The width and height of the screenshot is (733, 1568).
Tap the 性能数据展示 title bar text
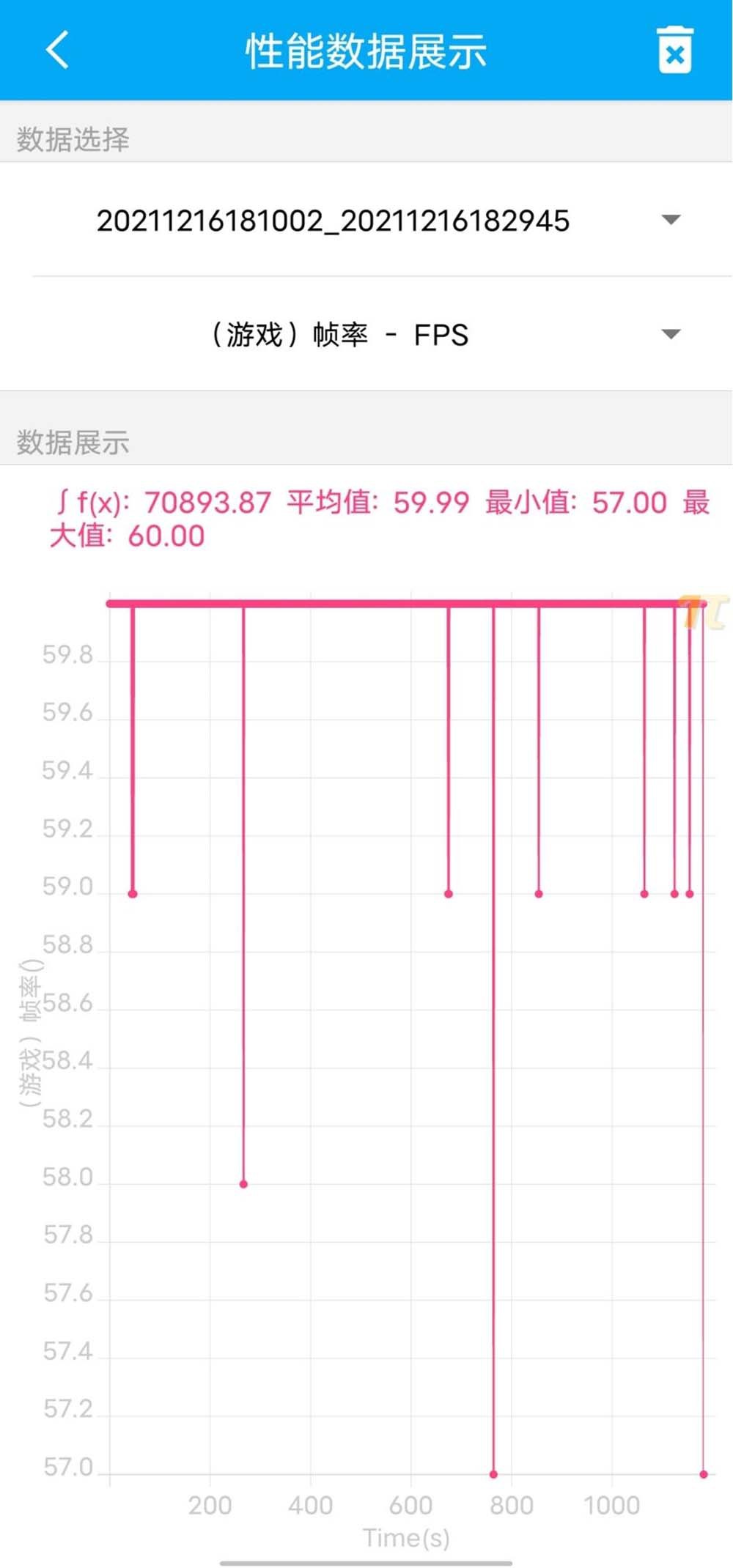pos(366,51)
